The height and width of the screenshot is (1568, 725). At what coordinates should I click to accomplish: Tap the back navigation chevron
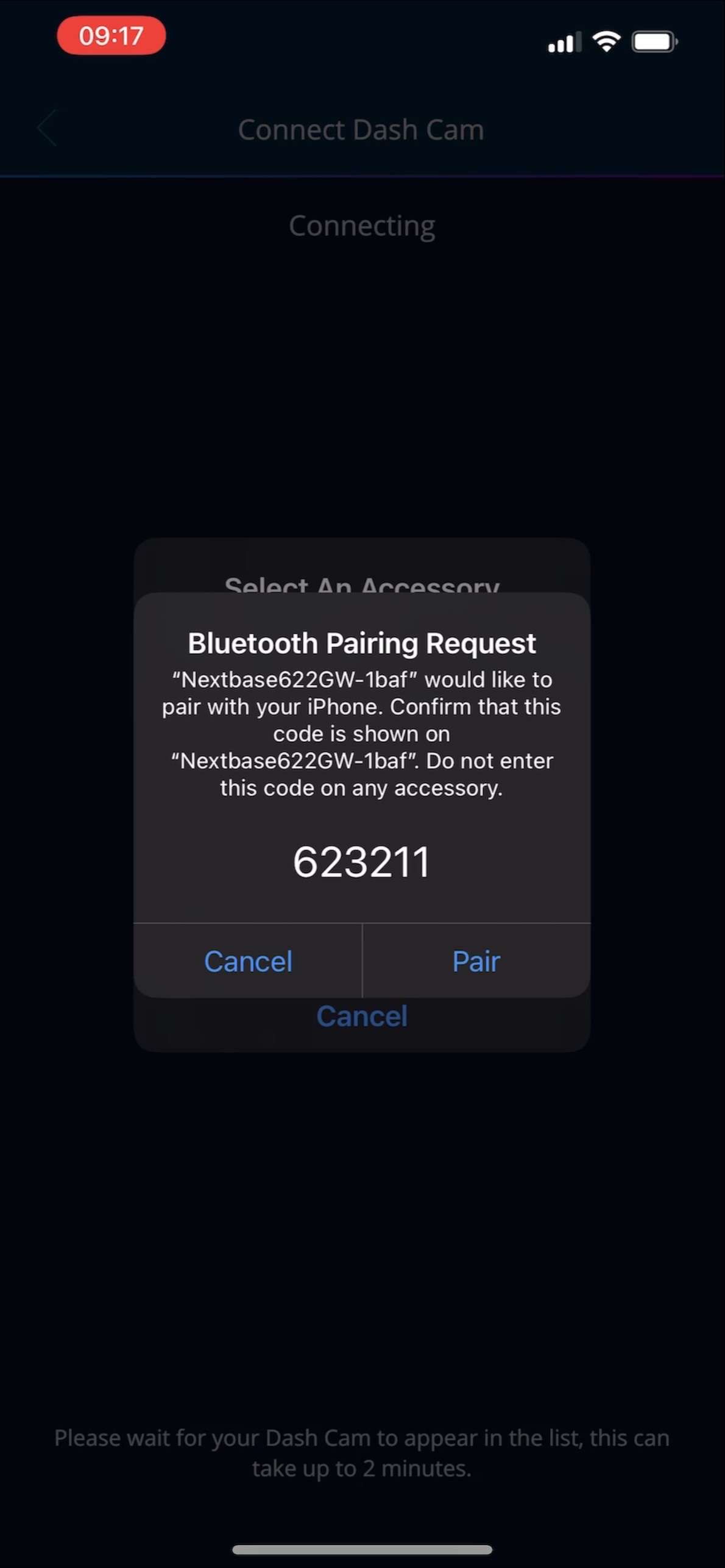[x=46, y=129]
